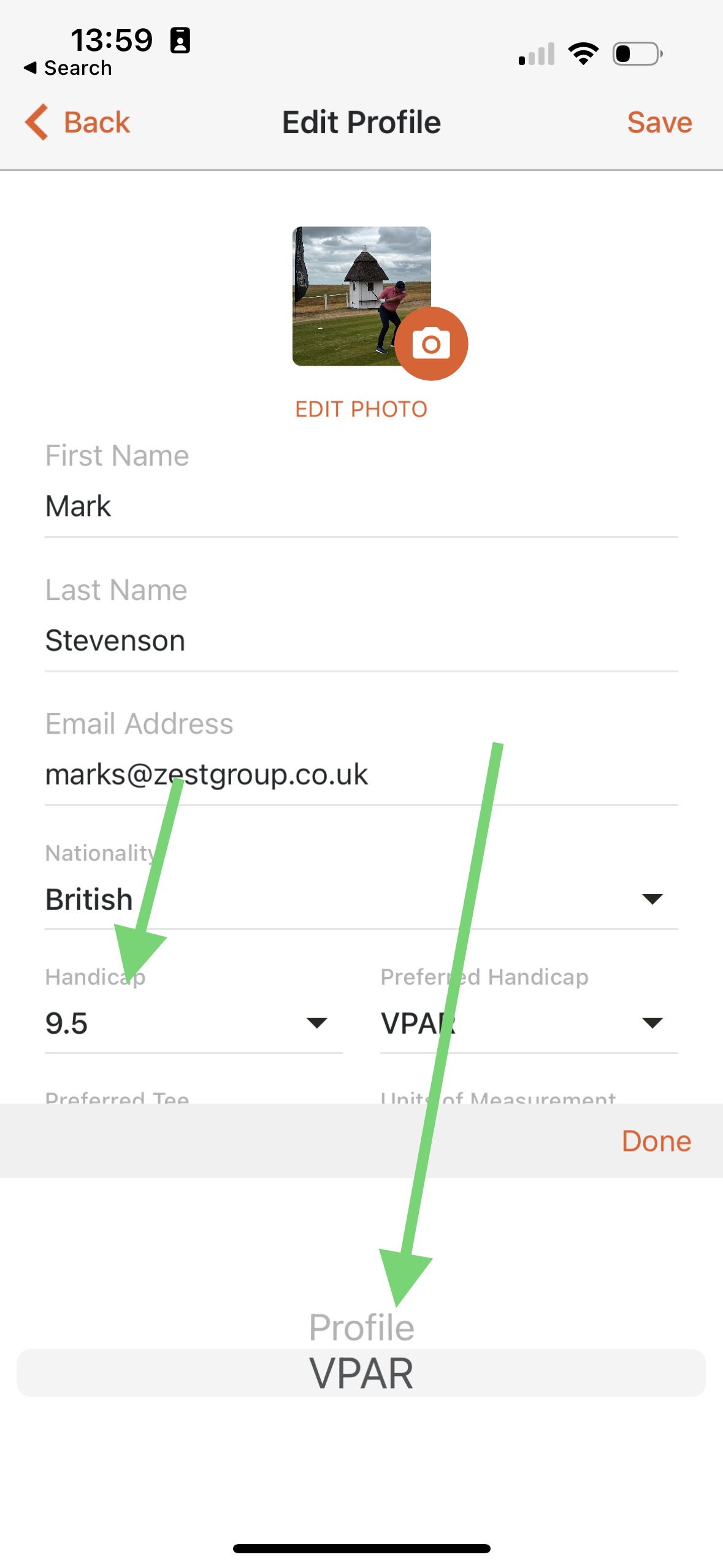This screenshot has height=1568, width=723.
Task: Return to Search via status bar
Action: (x=68, y=67)
